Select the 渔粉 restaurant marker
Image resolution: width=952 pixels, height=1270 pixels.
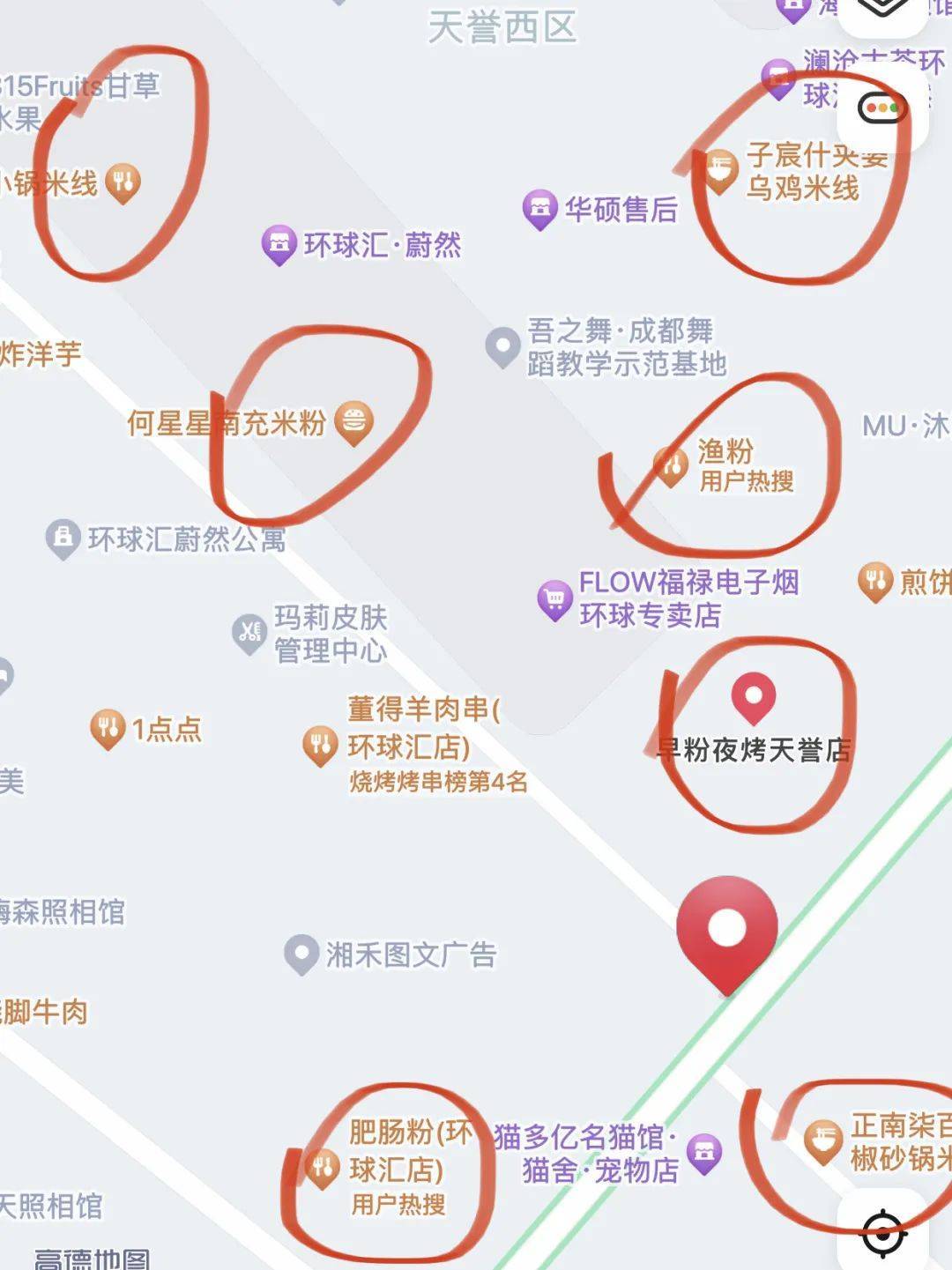point(671,466)
